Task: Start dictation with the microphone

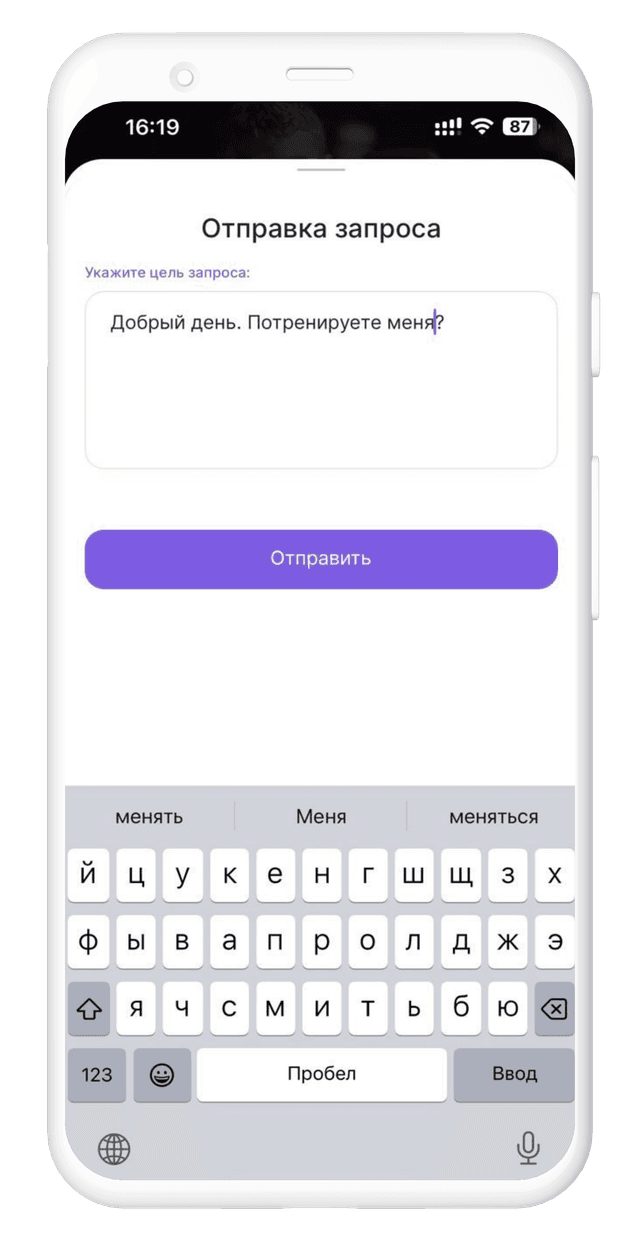Action: tap(528, 1149)
